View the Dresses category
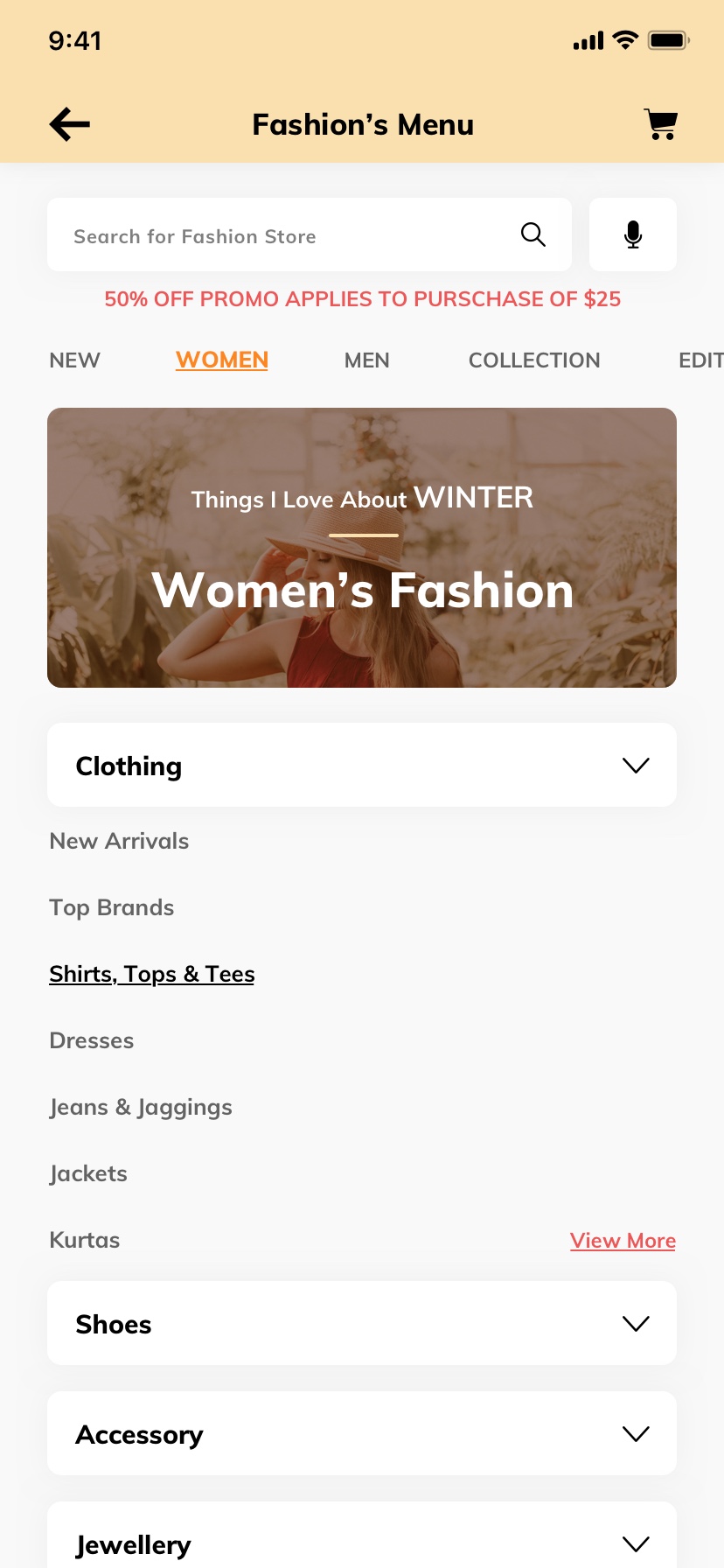Screen dimensions: 724x1568 (x=92, y=1040)
